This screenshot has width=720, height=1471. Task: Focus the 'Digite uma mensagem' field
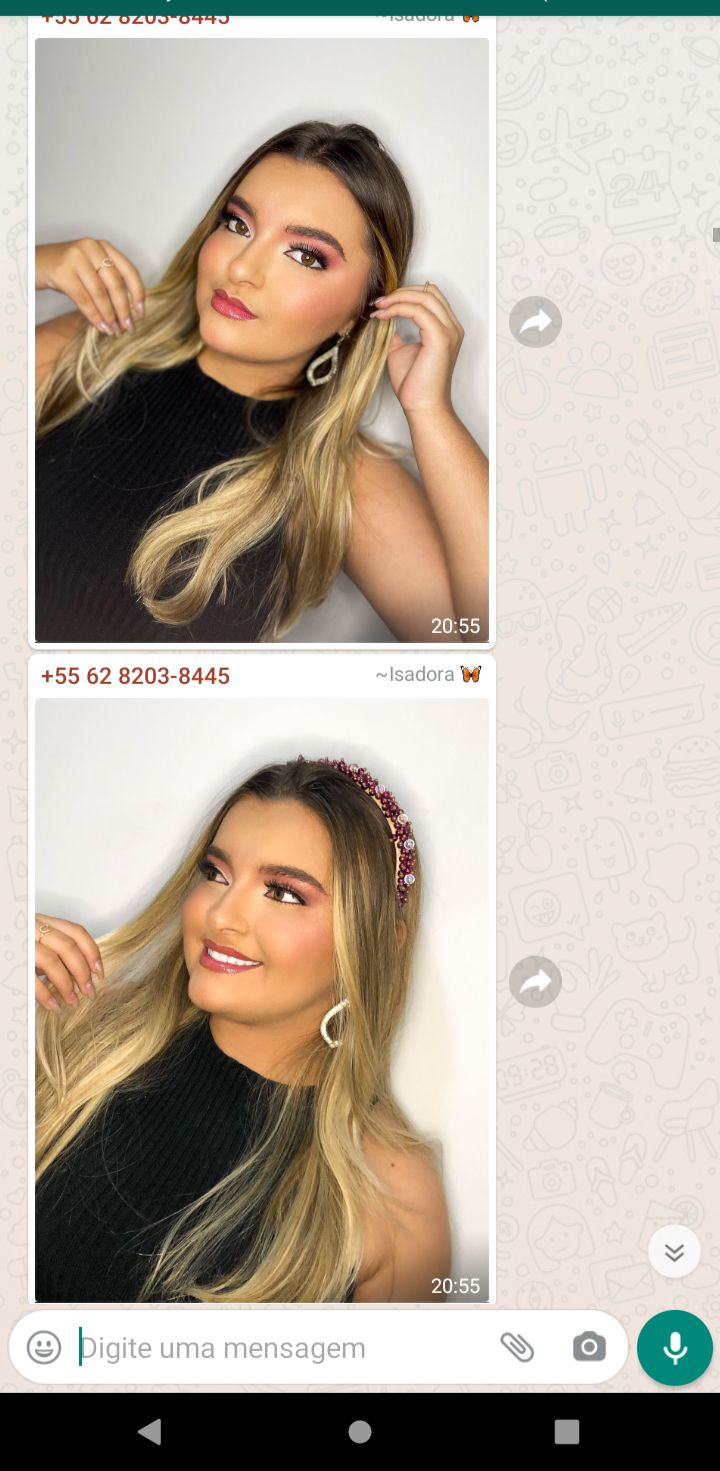point(280,1348)
